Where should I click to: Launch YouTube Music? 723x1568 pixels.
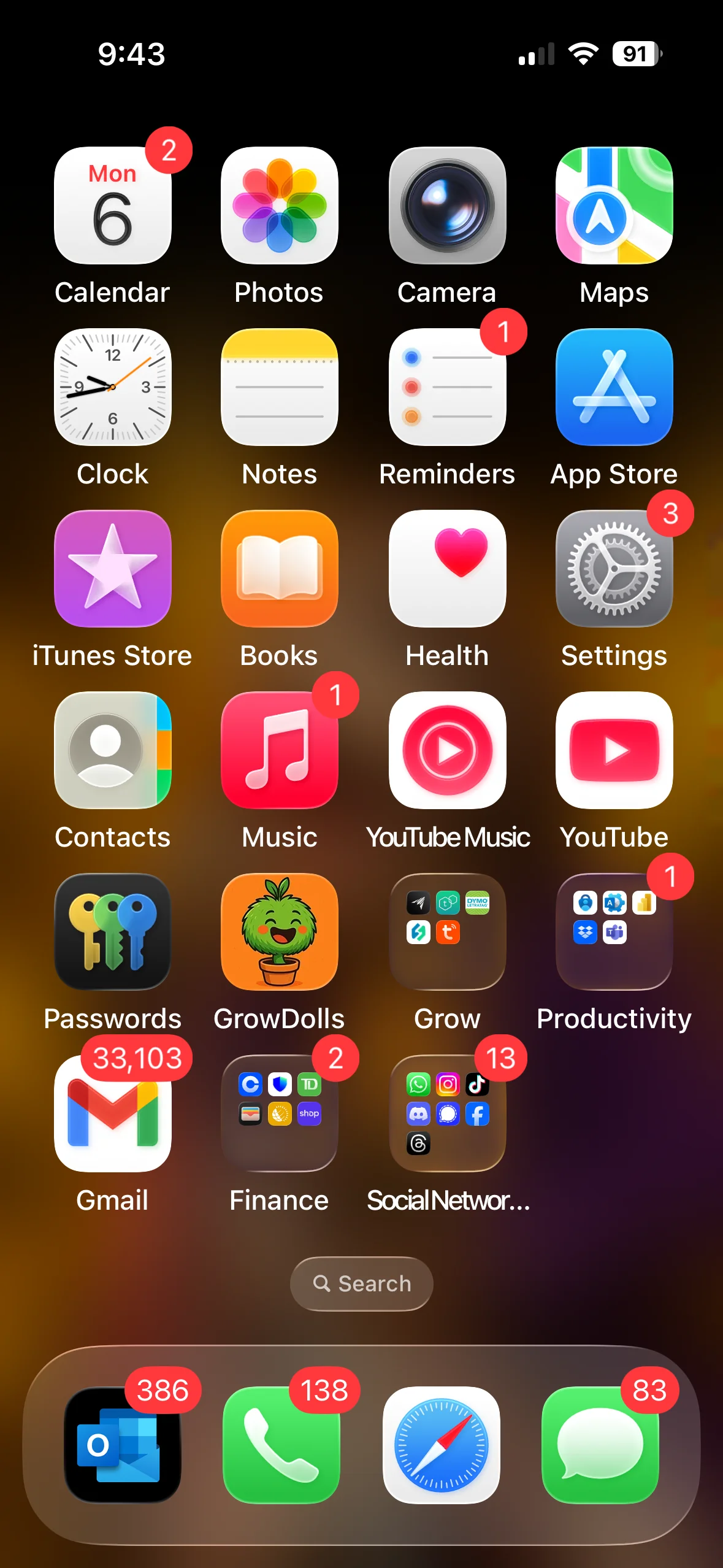pos(447,750)
